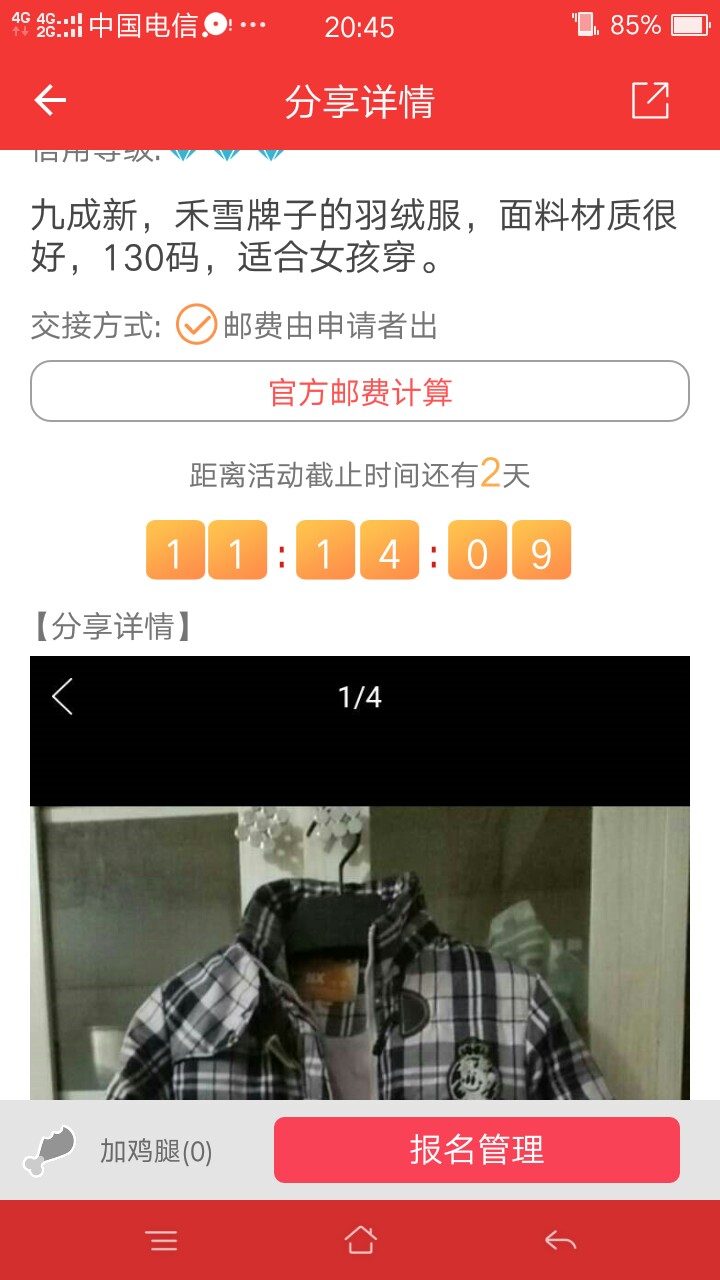Open 官方邮费计算 postage calculator
Image resolution: width=720 pixels, height=1280 pixels.
click(x=360, y=391)
